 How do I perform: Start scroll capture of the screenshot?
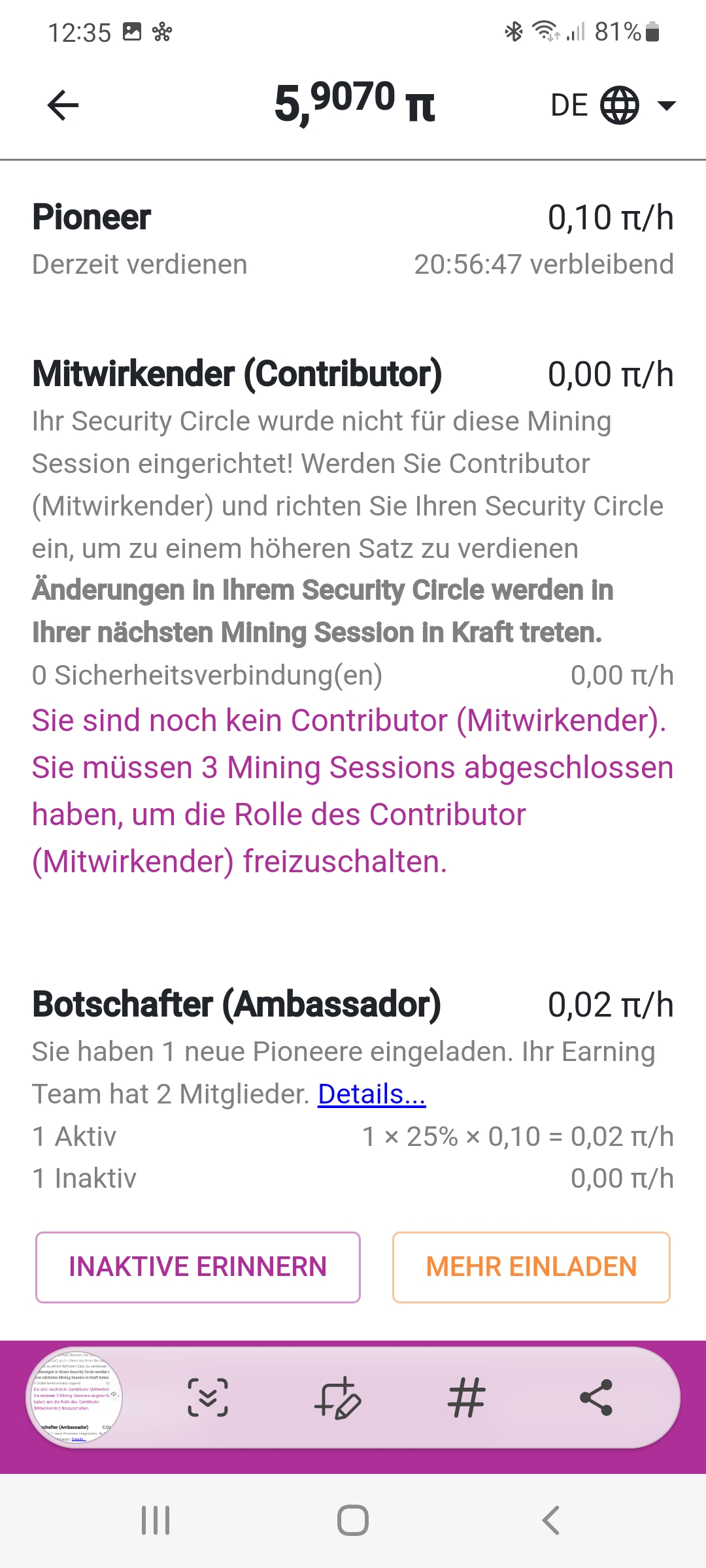pos(208,1397)
